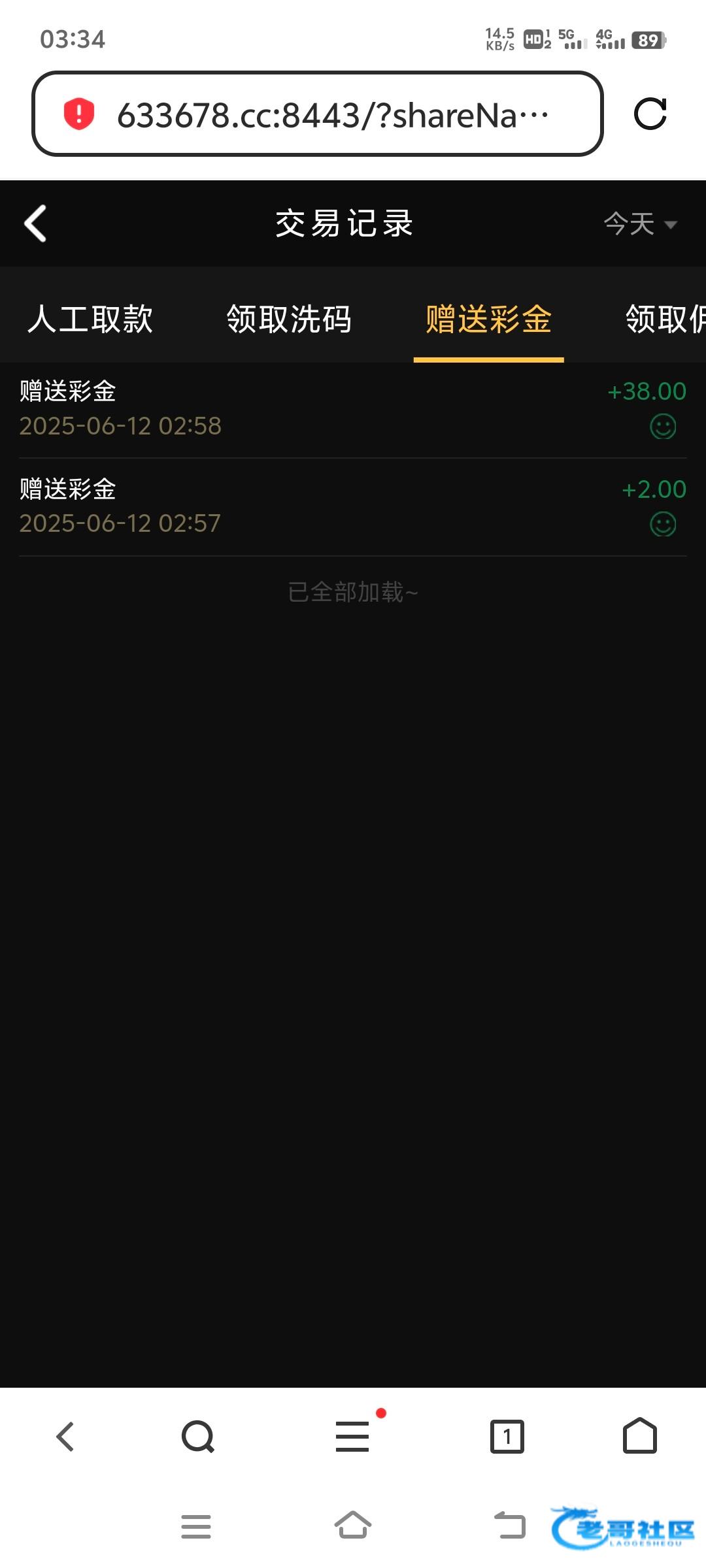The image size is (706, 1568).
Task: Tap the system home button
Action: click(x=353, y=1526)
